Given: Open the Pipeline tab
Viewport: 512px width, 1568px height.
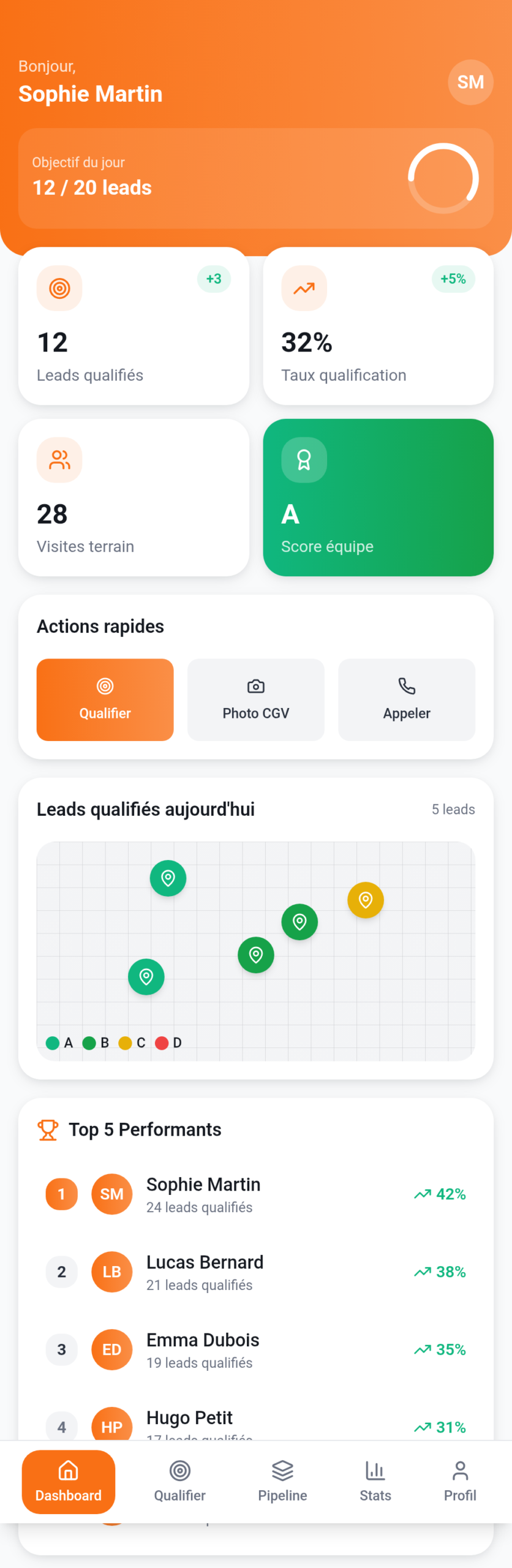Looking at the screenshot, I should pos(282,1481).
